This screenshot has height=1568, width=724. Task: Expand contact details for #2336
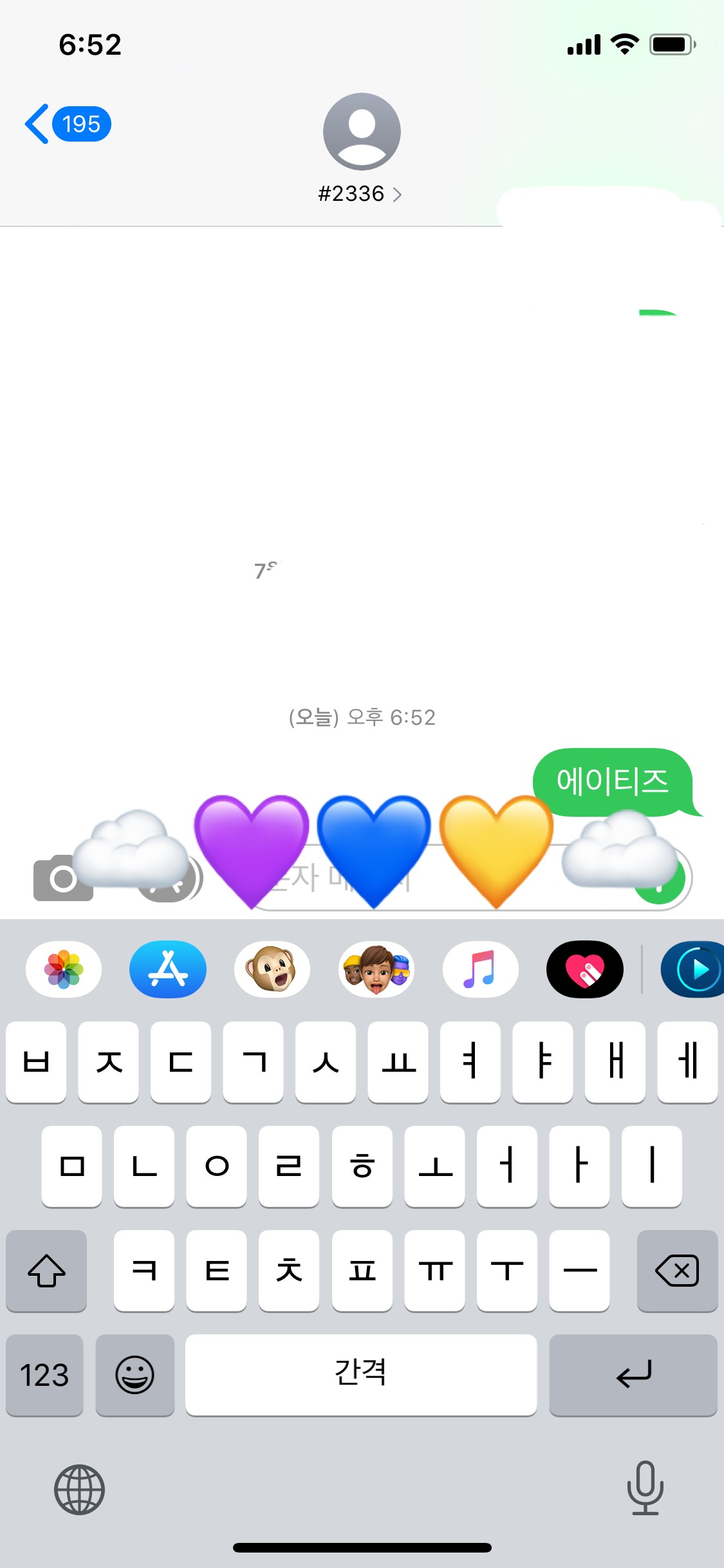(362, 193)
